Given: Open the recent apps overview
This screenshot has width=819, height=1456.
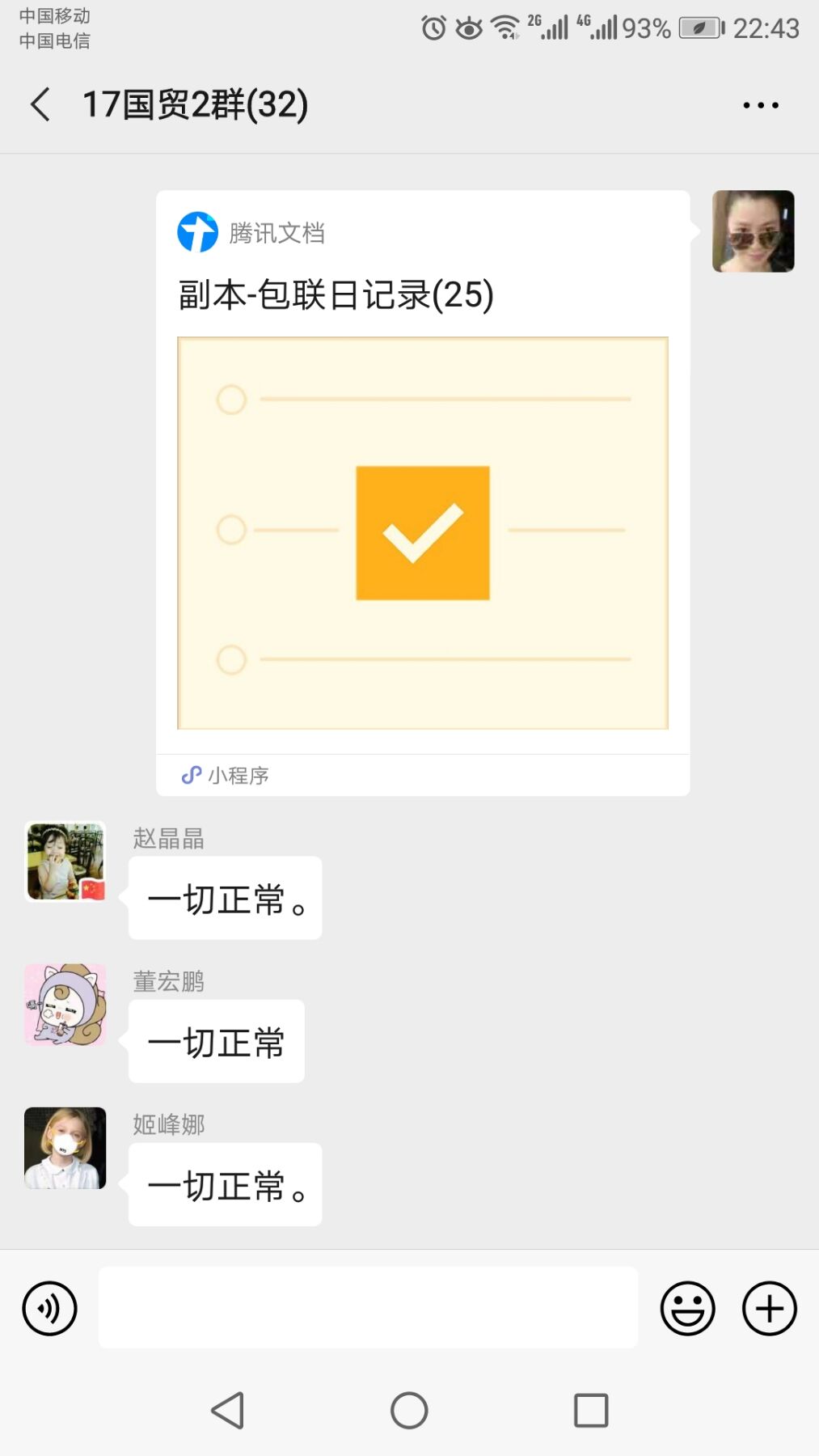Looking at the screenshot, I should pyautogui.click(x=591, y=1411).
